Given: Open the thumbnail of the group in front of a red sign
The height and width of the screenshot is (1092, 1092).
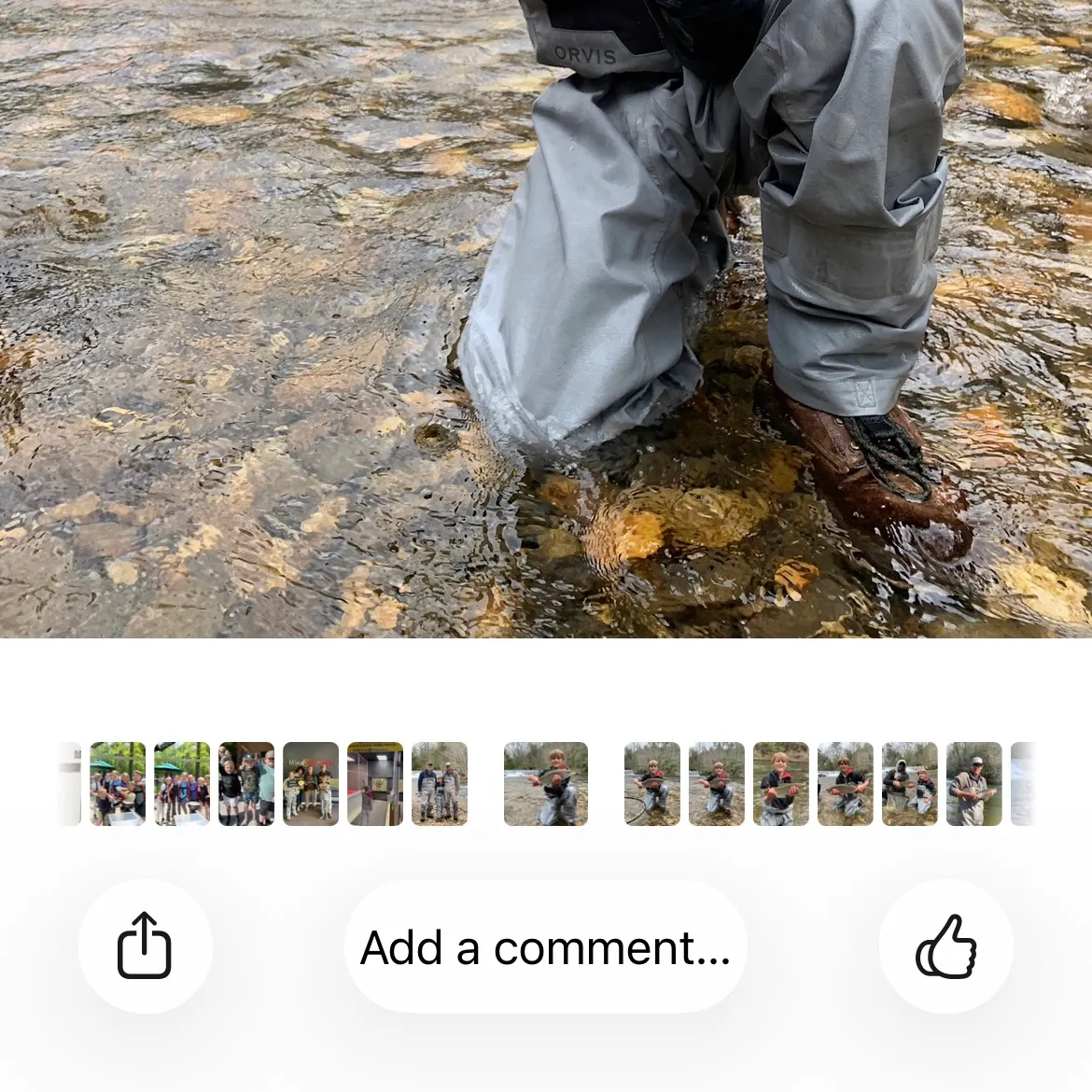Looking at the screenshot, I should pyautogui.click(x=310, y=784).
